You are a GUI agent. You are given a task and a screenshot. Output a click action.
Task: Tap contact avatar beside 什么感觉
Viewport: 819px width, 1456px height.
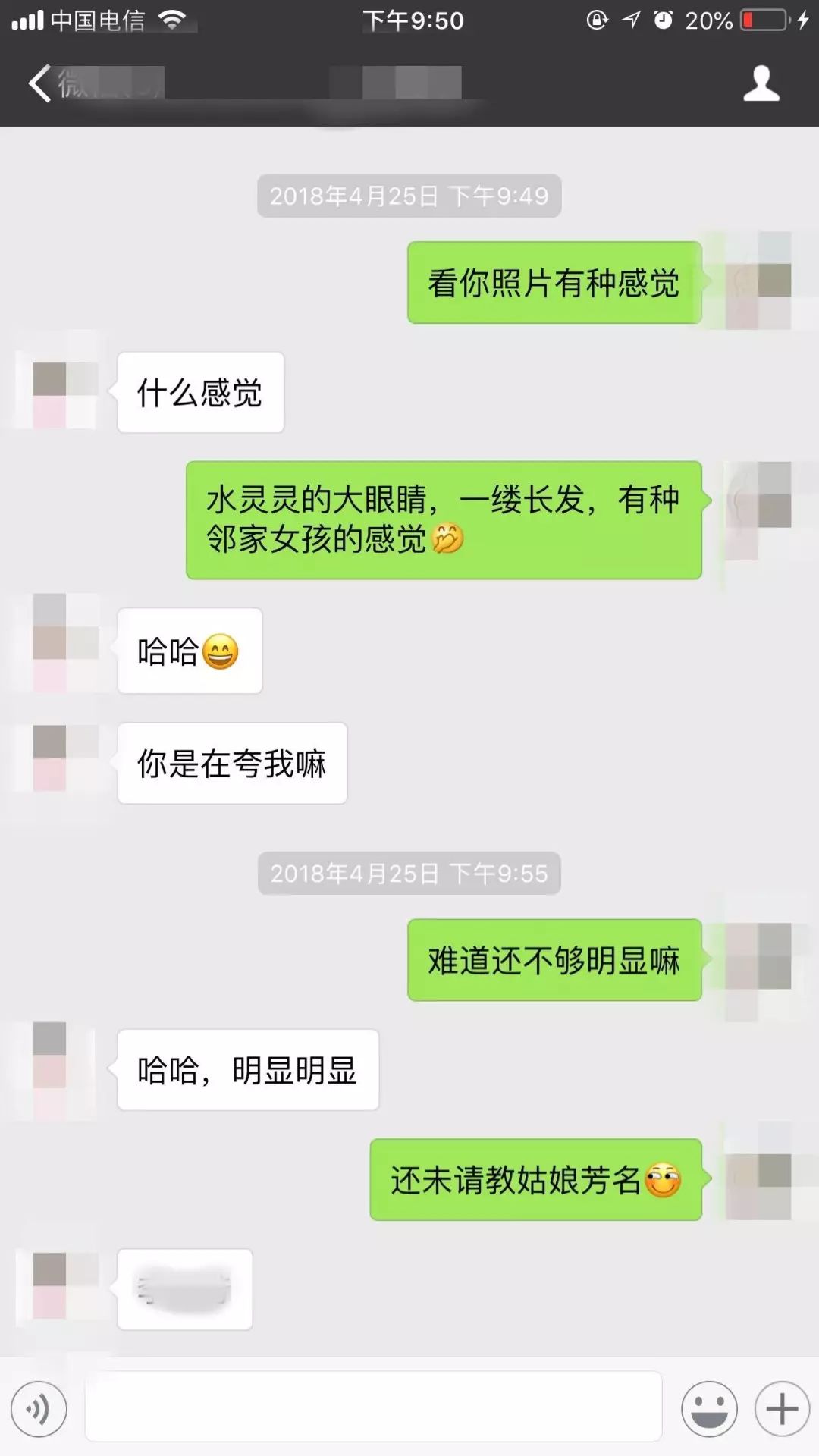point(65,393)
